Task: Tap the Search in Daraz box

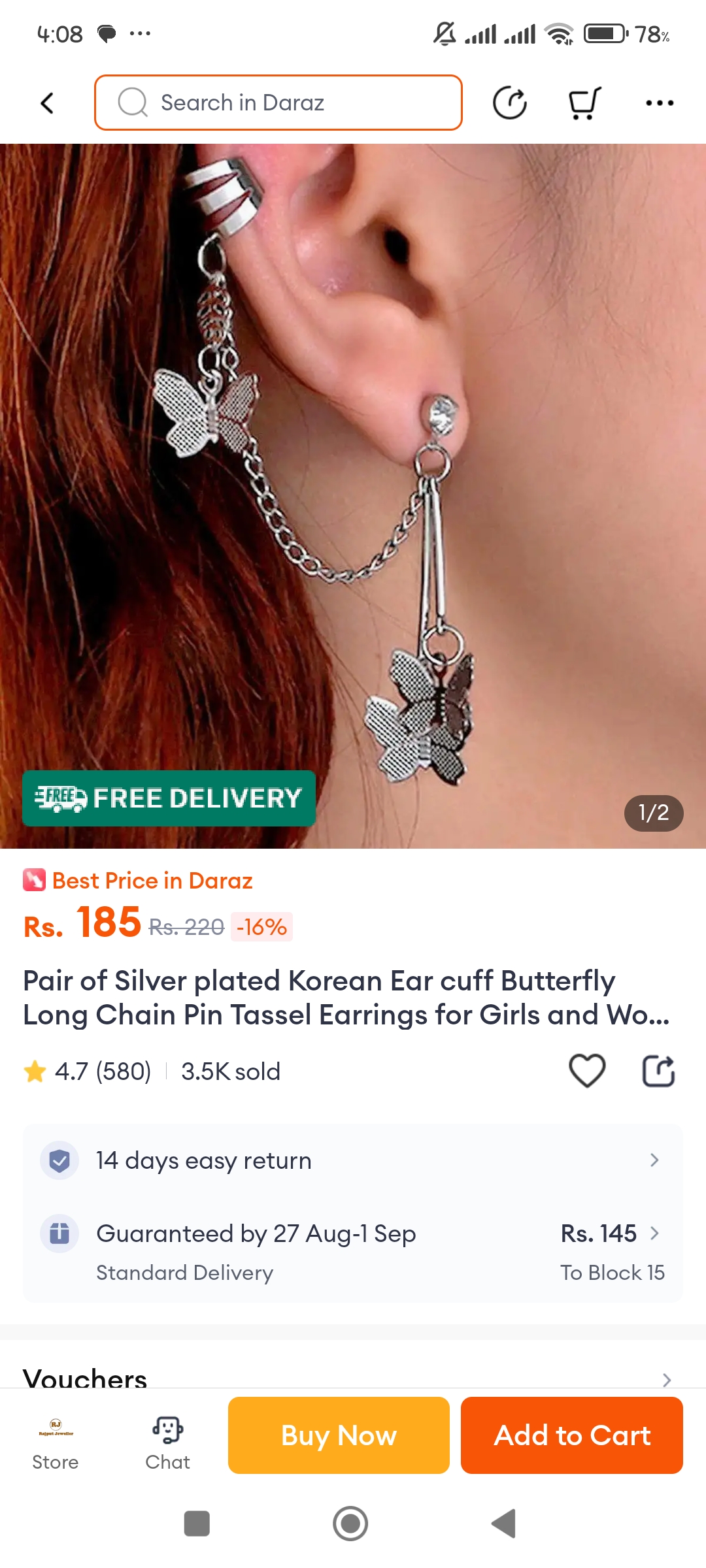Action: point(278,103)
